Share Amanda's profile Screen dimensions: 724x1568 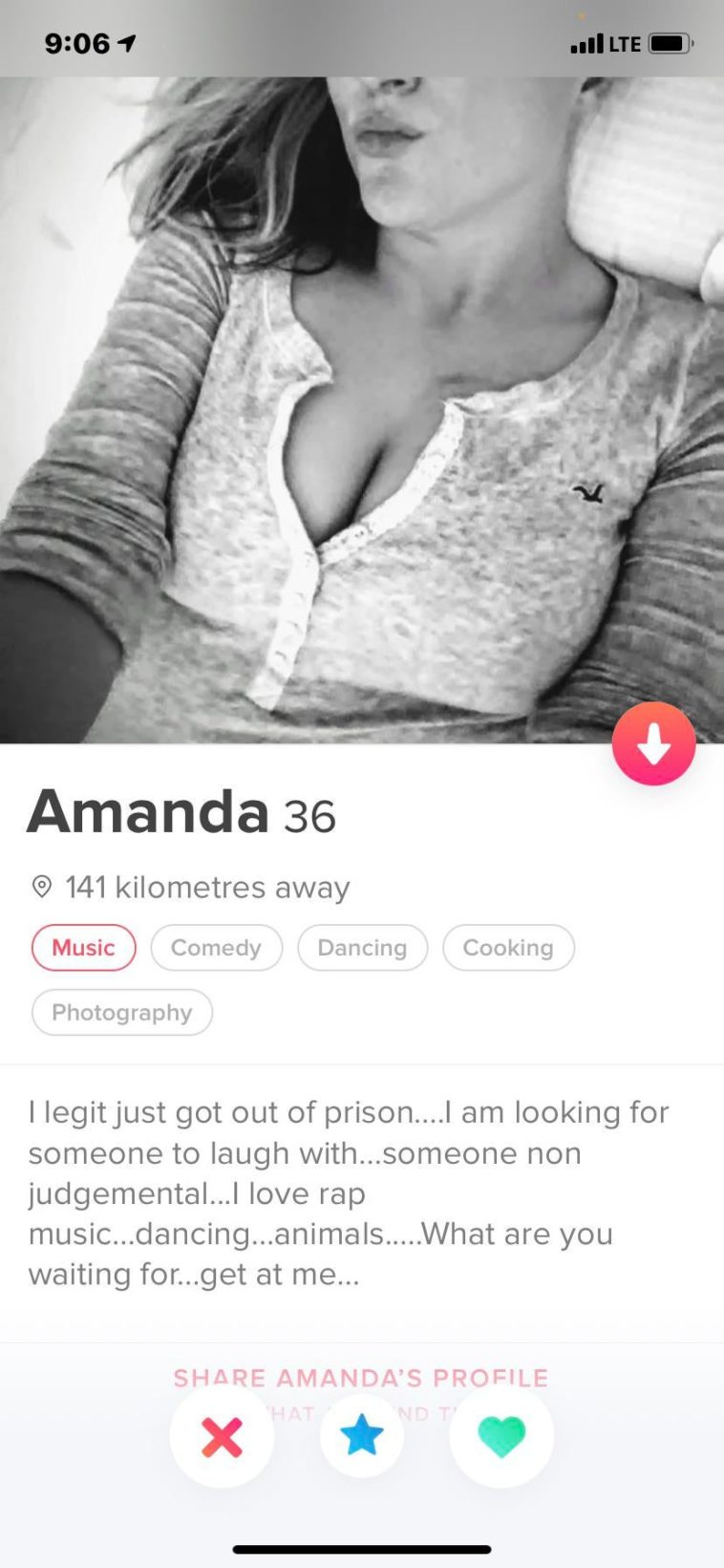(x=361, y=1377)
